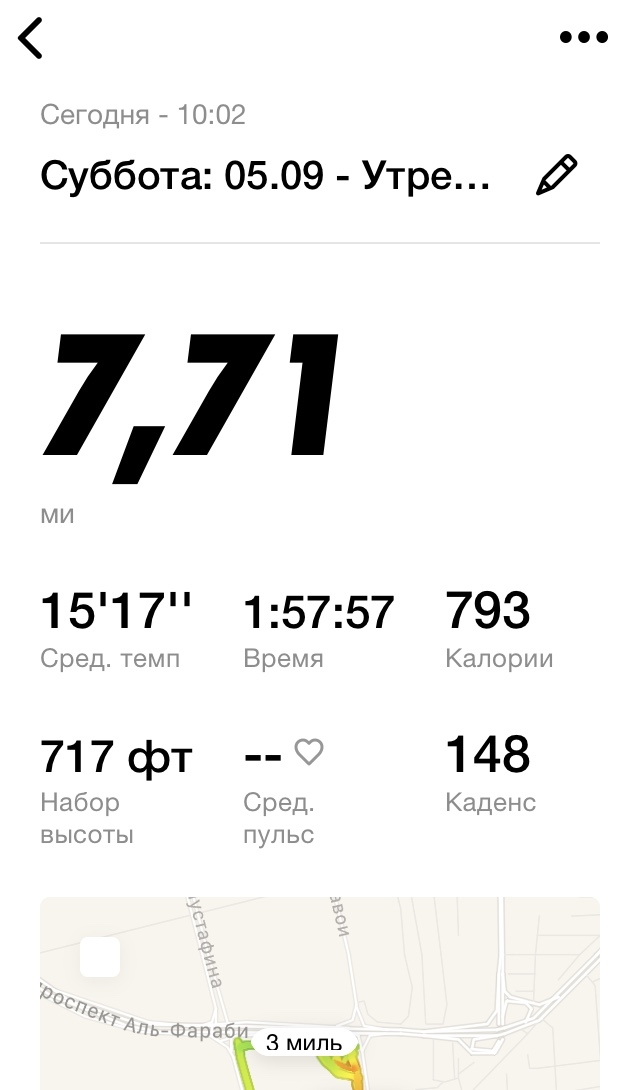The image size is (638, 1090).
Task: Open the three-dot overflow menu
Action: [x=583, y=38]
